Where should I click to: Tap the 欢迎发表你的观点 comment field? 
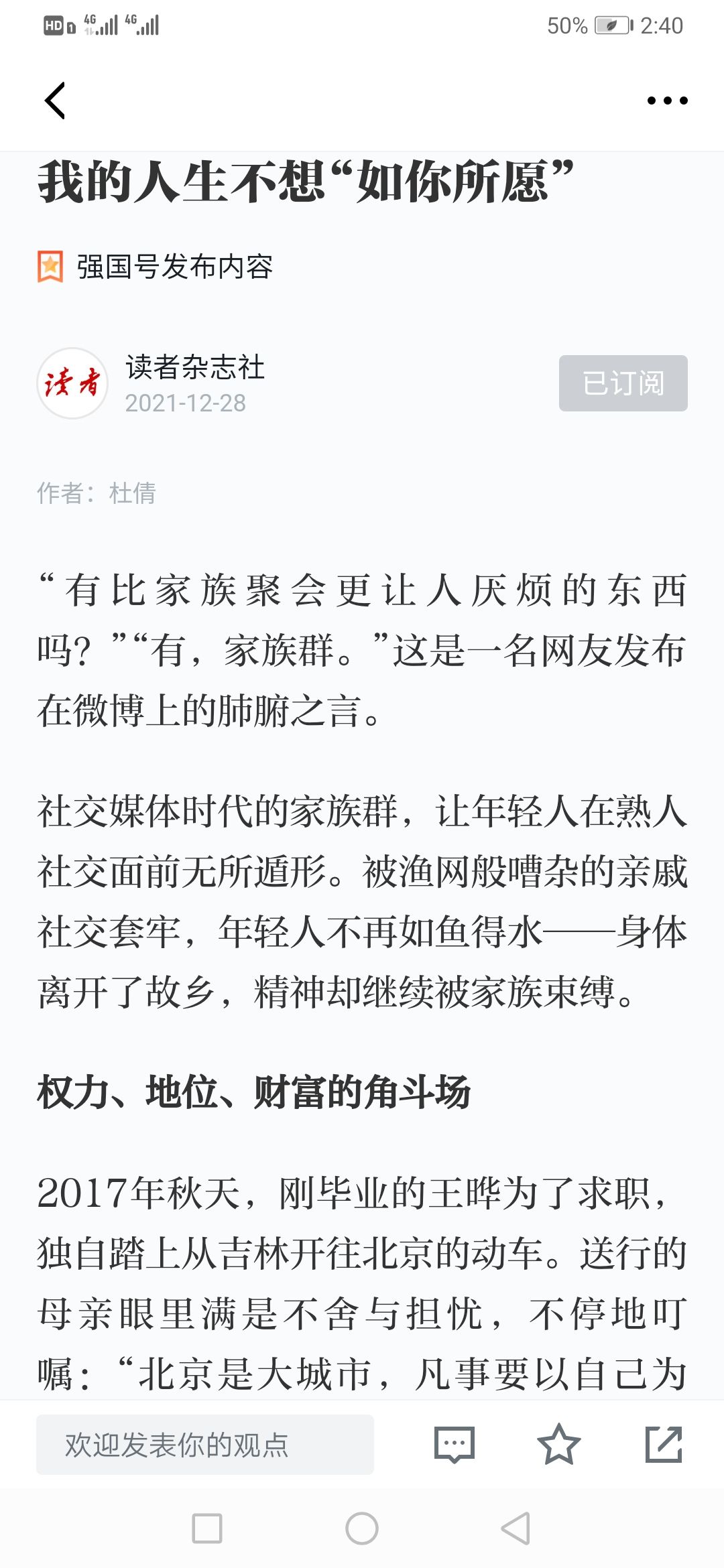click(x=205, y=1444)
